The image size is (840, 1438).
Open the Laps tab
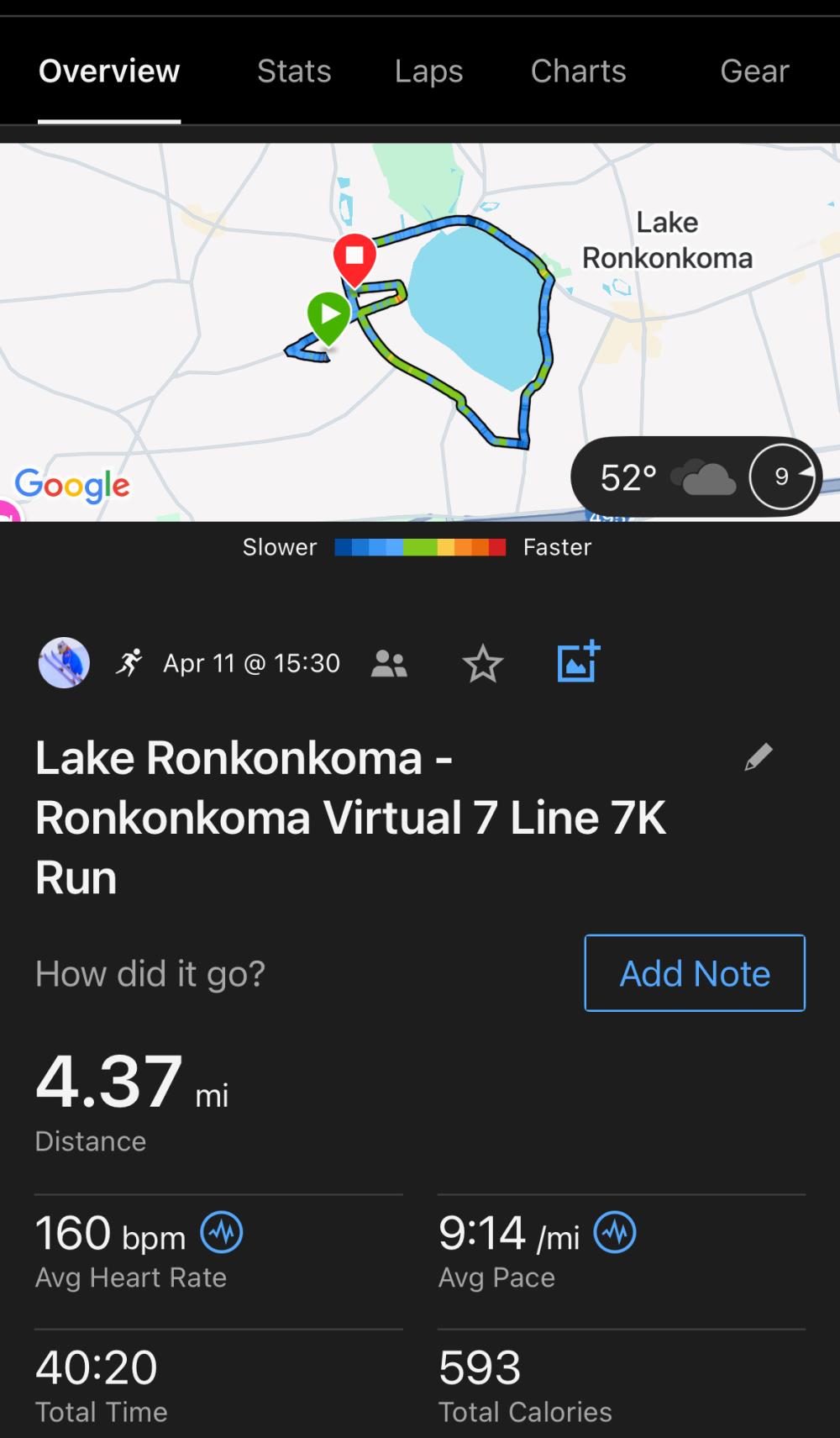pyautogui.click(x=428, y=71)
